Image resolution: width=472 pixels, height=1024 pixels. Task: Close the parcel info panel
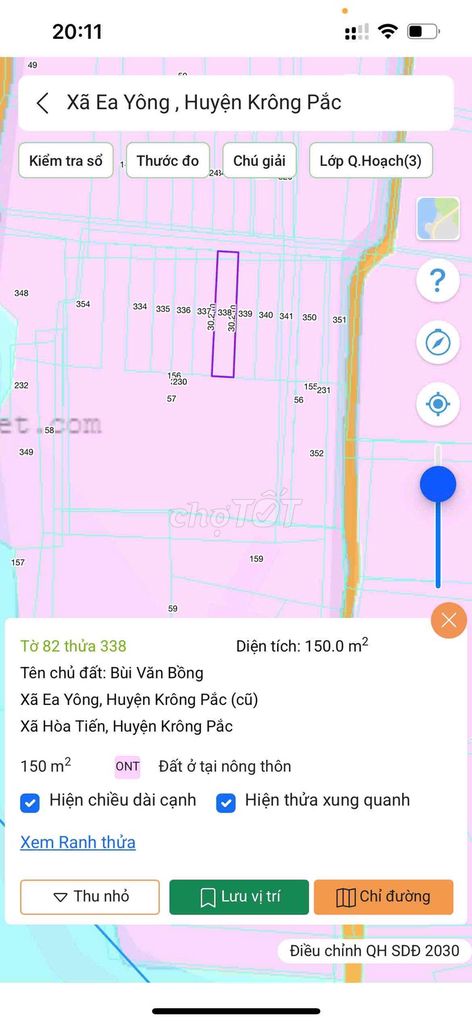click(448, 620)
